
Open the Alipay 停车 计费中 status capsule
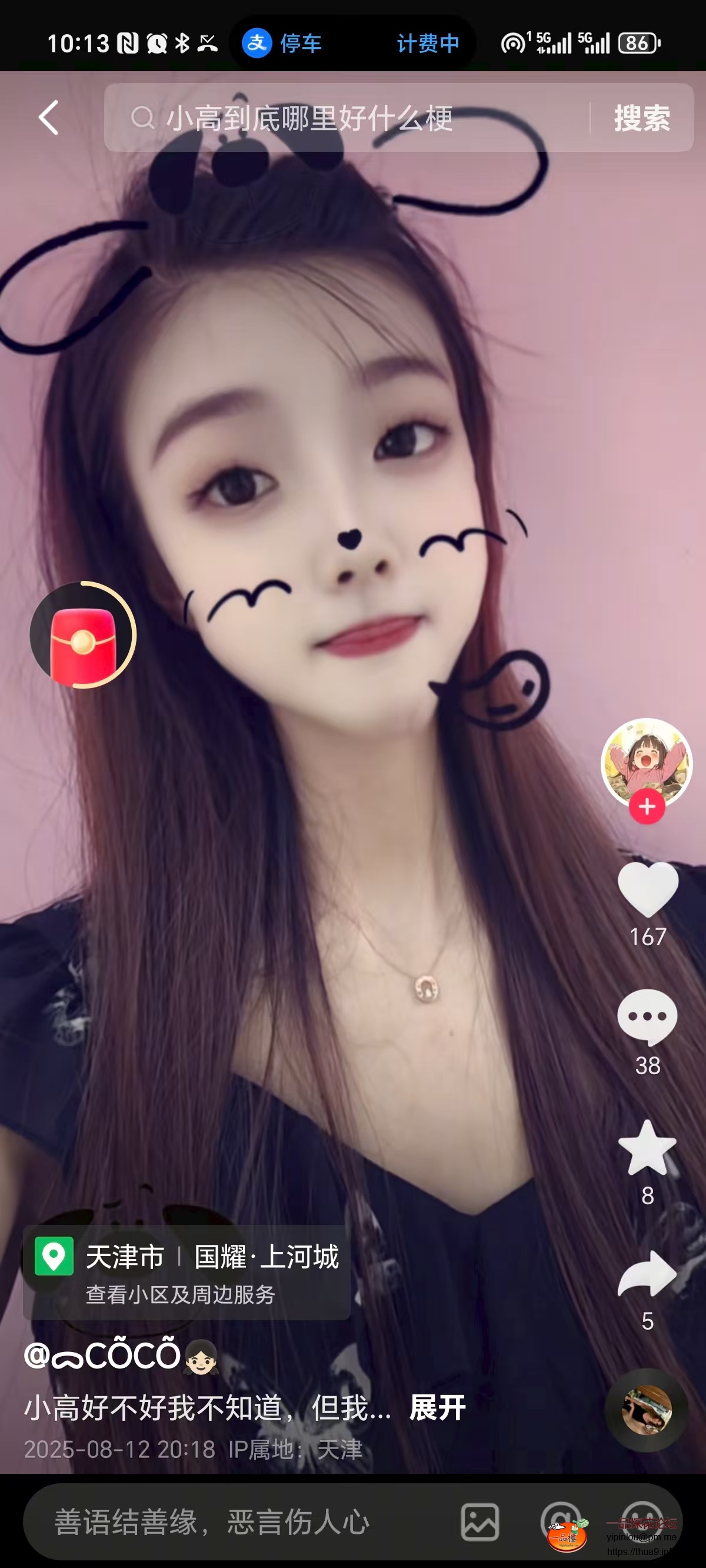[x=352, y=43]
